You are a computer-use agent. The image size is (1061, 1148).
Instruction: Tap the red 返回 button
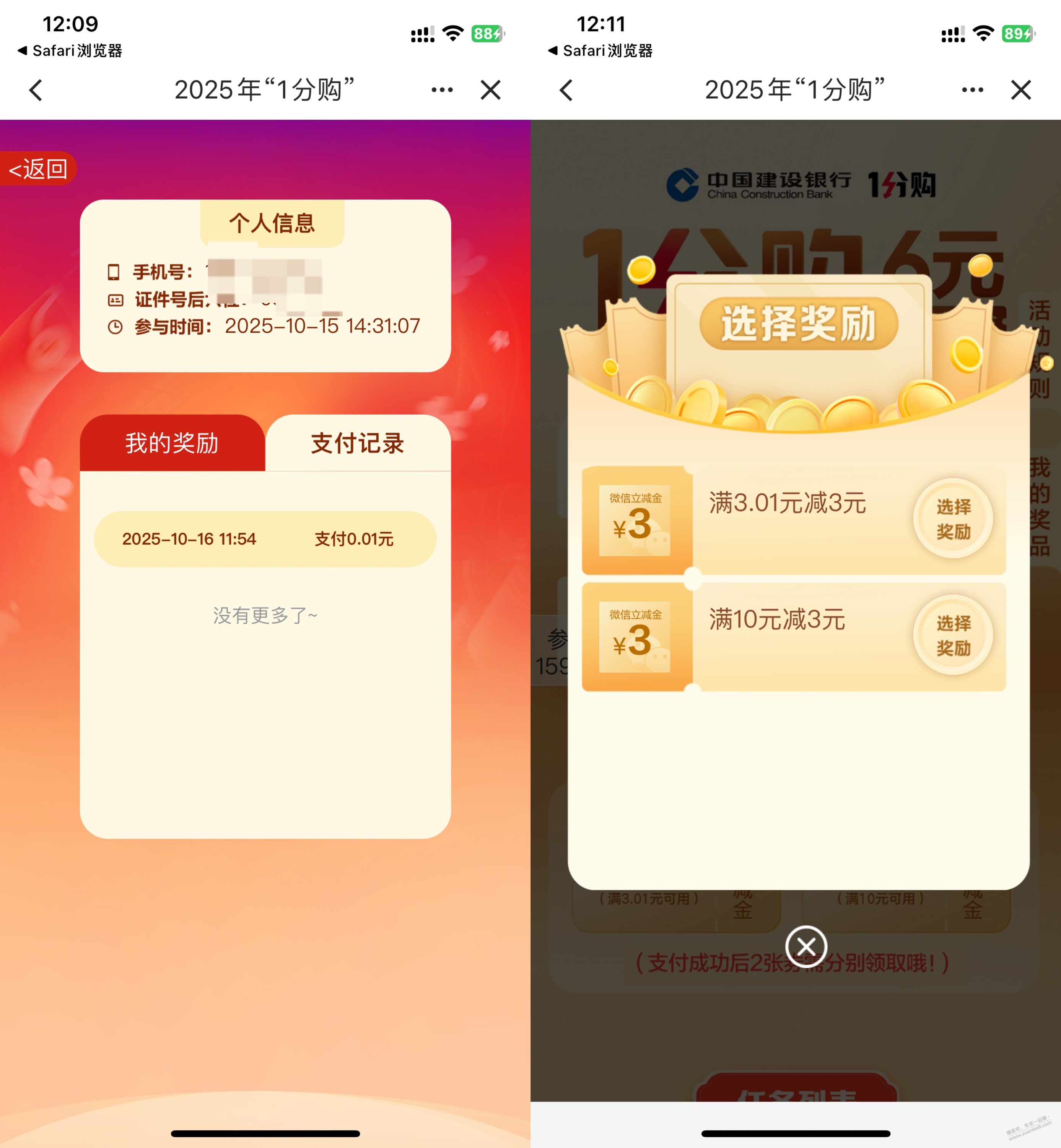coord(38,169)
